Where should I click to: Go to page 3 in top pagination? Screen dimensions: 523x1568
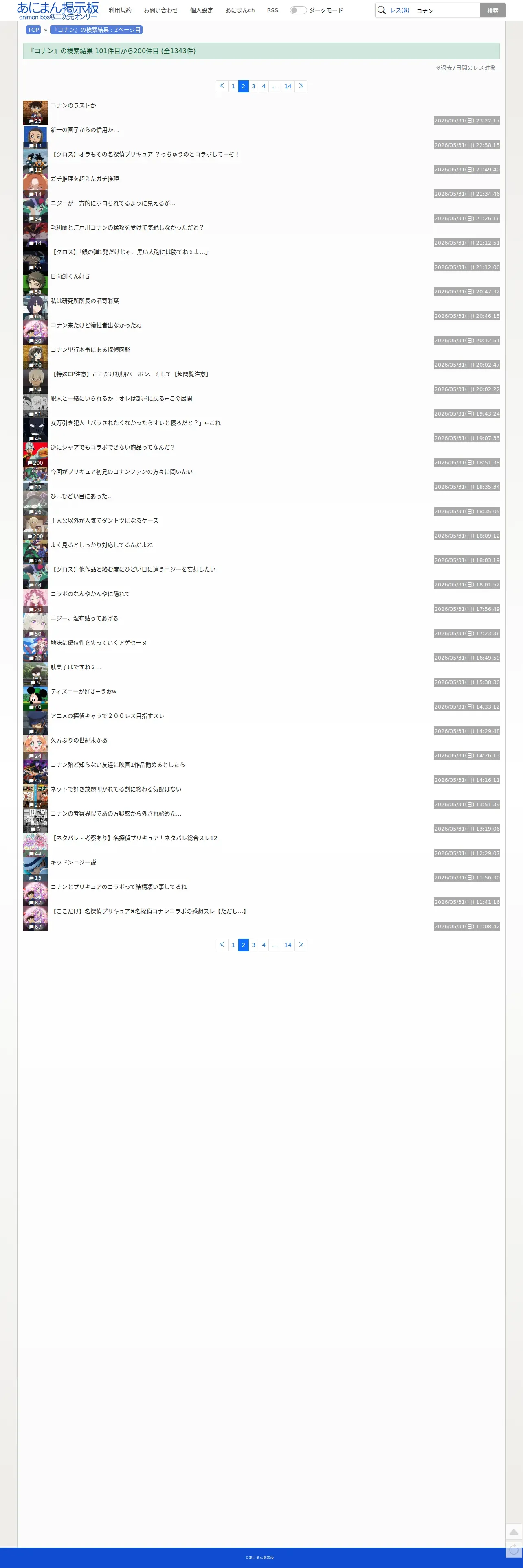(254, 86)
